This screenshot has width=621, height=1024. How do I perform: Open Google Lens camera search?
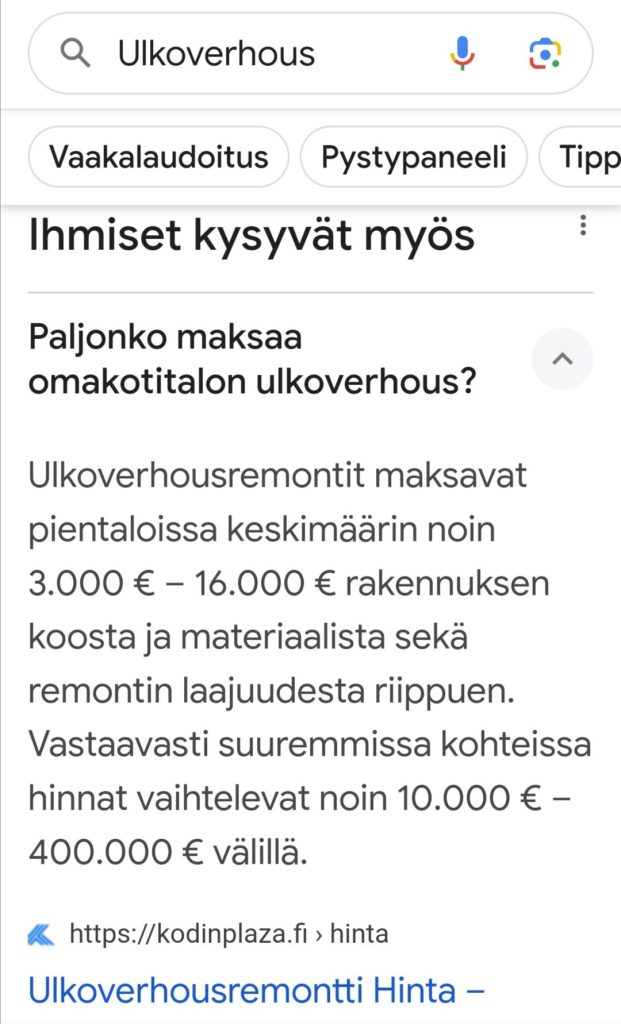coord(545,53)
